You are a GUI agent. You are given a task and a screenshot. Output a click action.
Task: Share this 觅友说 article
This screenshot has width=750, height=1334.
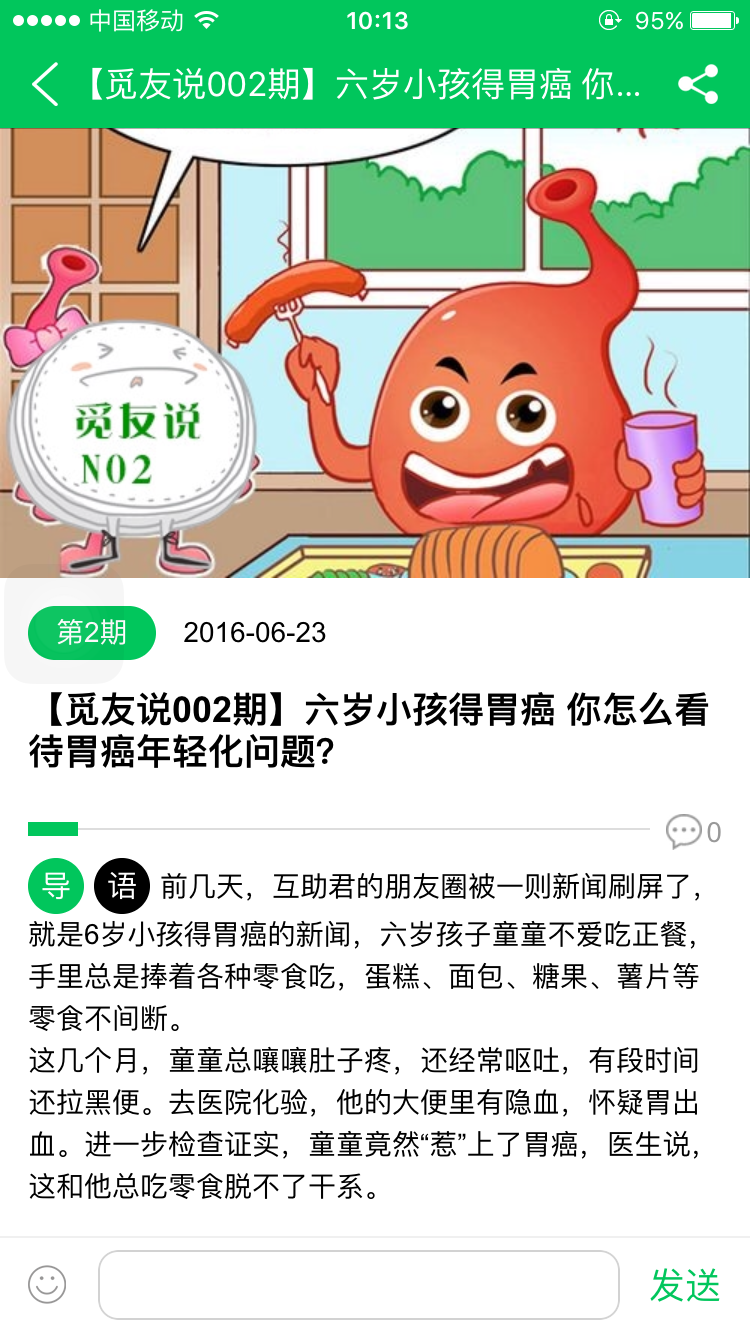coord(698,85)
